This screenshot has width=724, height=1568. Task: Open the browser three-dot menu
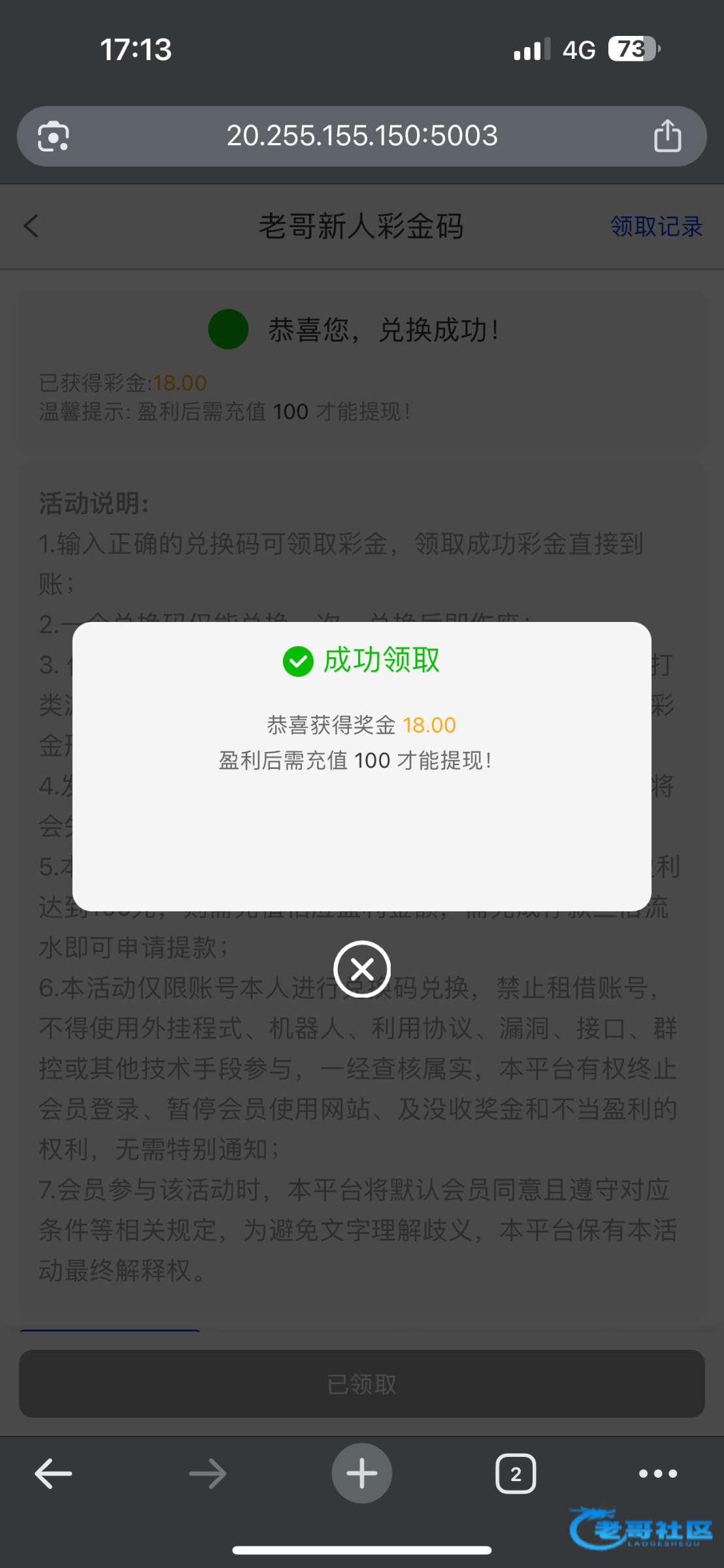click(x=658, y=1473)
